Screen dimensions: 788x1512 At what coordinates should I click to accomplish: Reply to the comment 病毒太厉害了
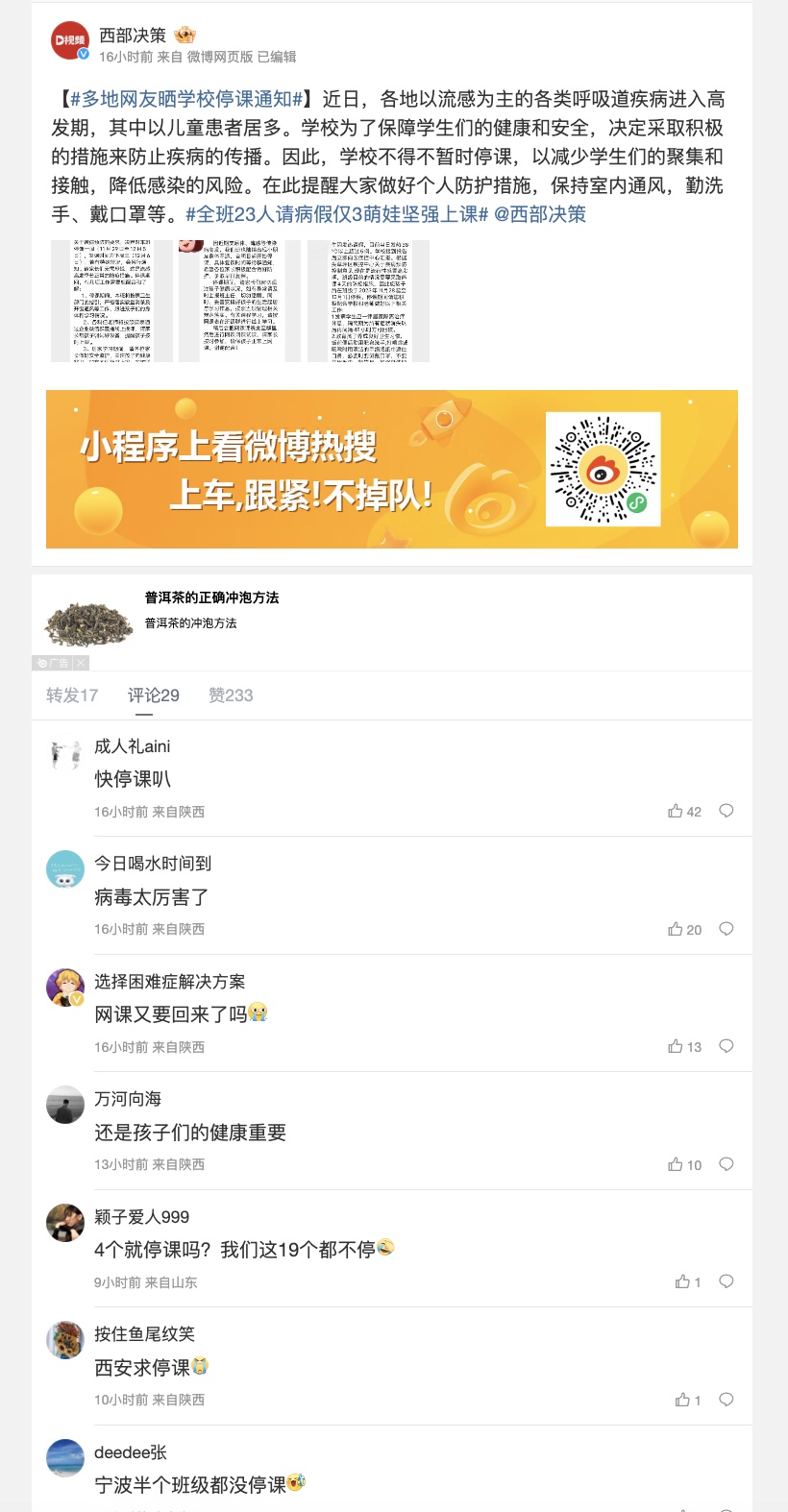(726, 929)
